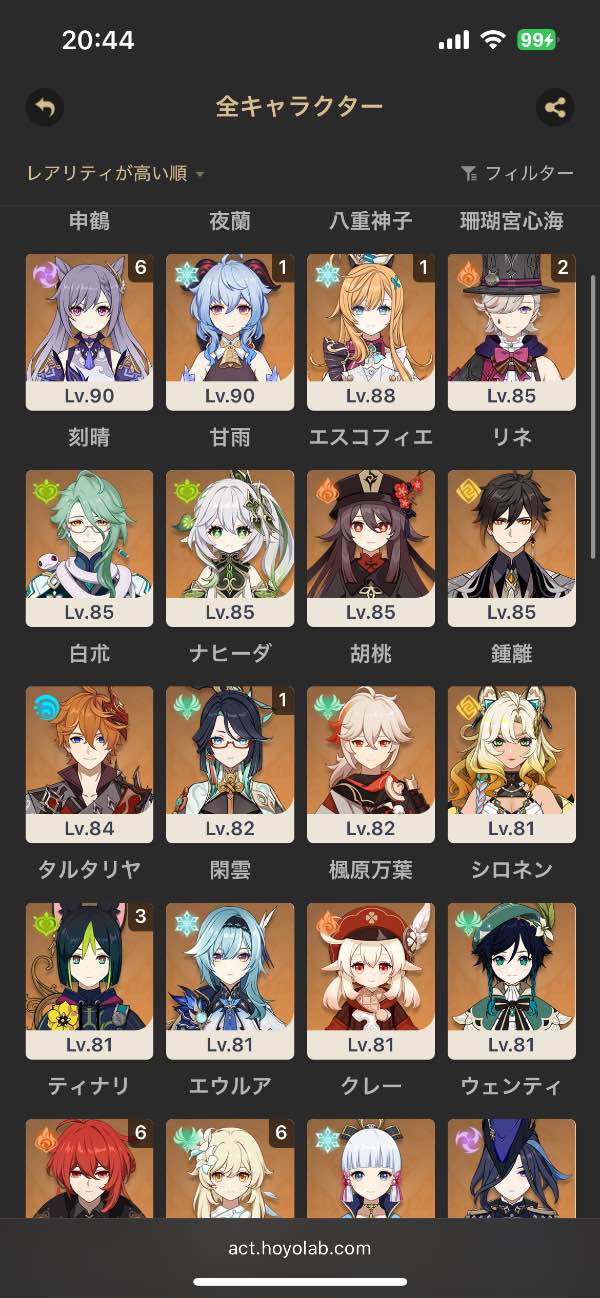View ティナリ character details
The height and width of the screenshot is (1298, 600).
click(89, 980)
